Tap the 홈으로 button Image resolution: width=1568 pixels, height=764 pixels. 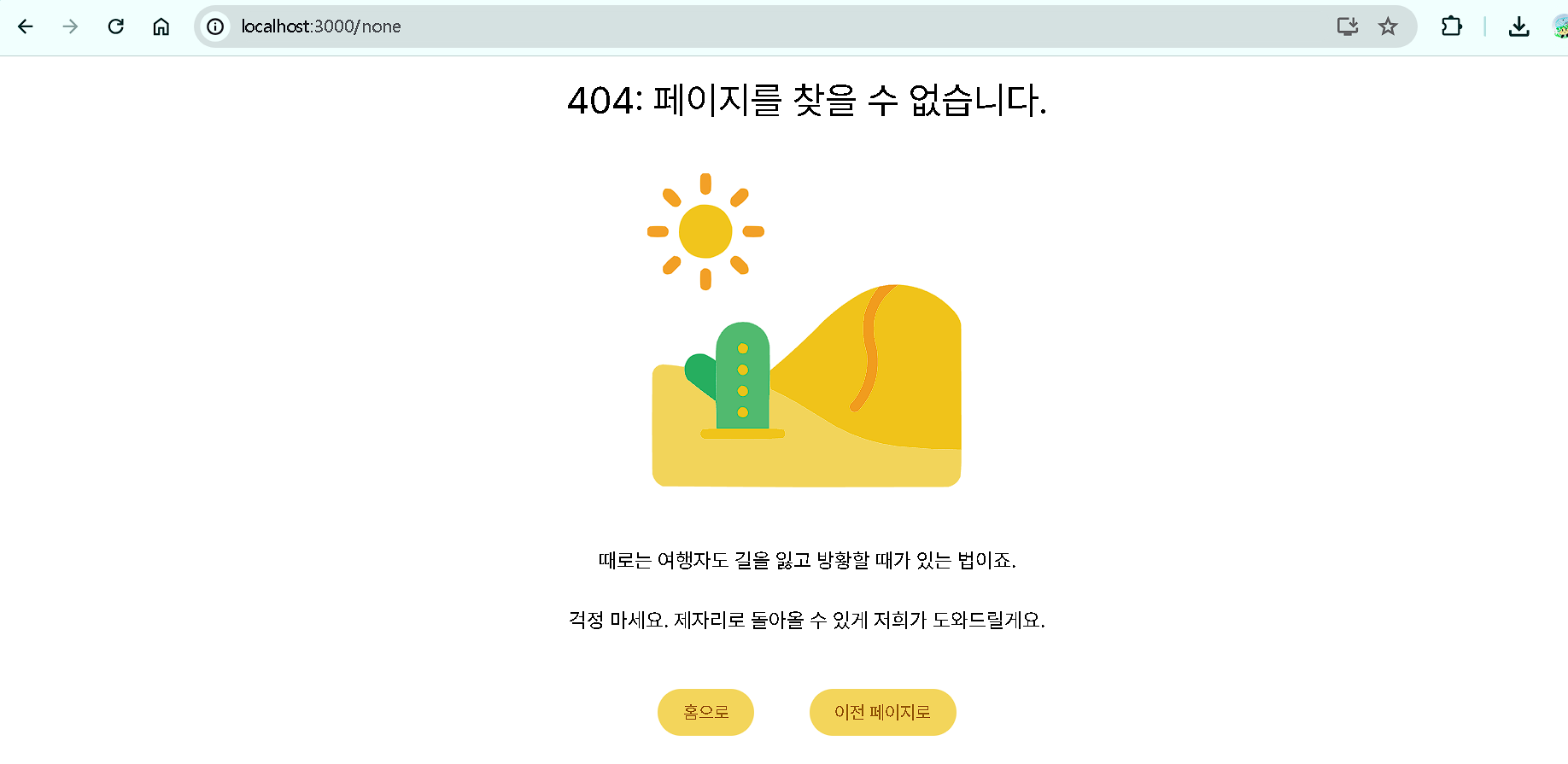[x=705, y=712]
